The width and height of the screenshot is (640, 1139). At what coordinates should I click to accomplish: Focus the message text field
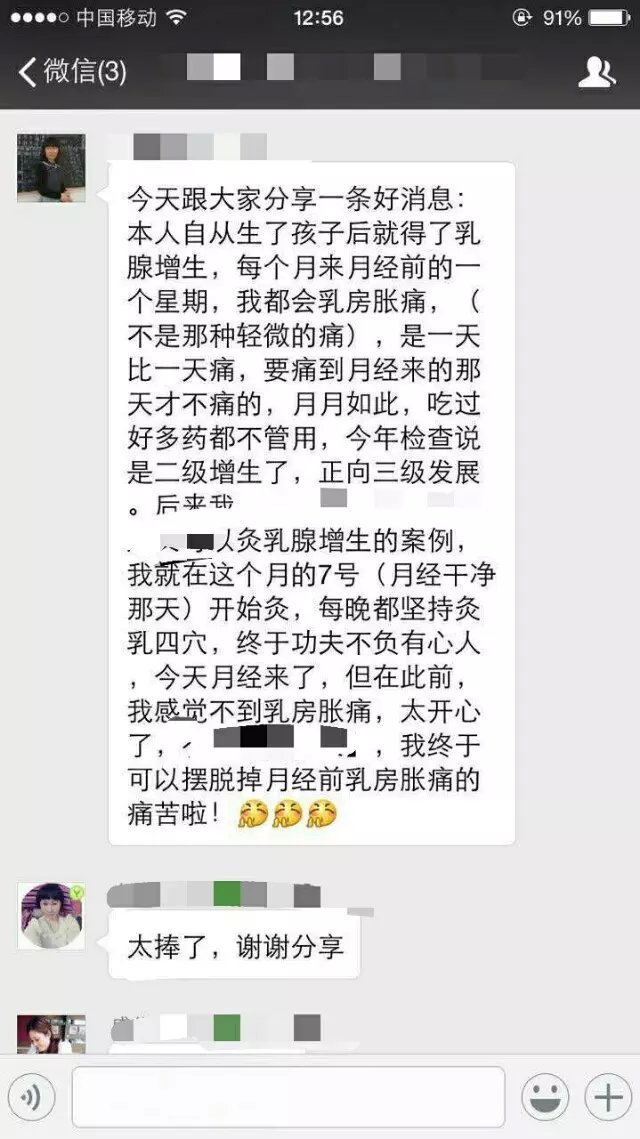tap(288, 1097)
